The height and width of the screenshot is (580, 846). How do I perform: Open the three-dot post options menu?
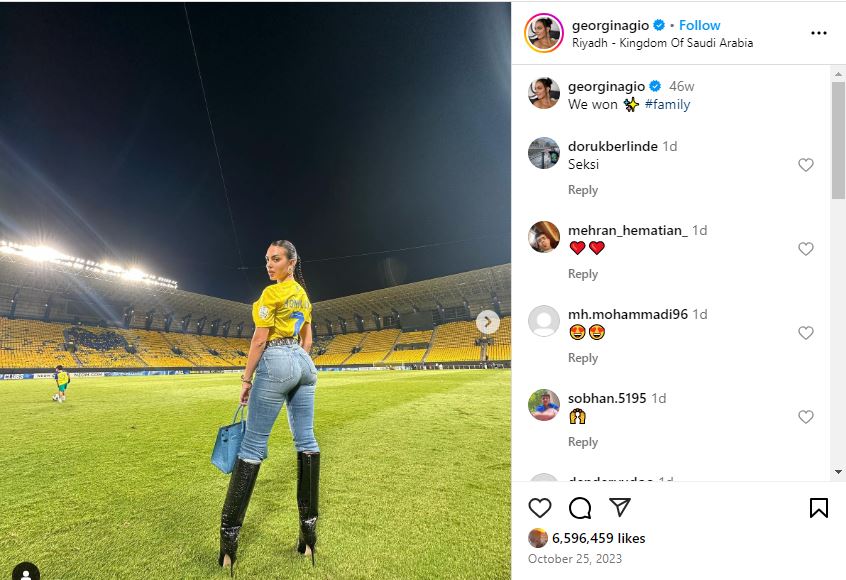pyautogui.click(x=819, y=33)
